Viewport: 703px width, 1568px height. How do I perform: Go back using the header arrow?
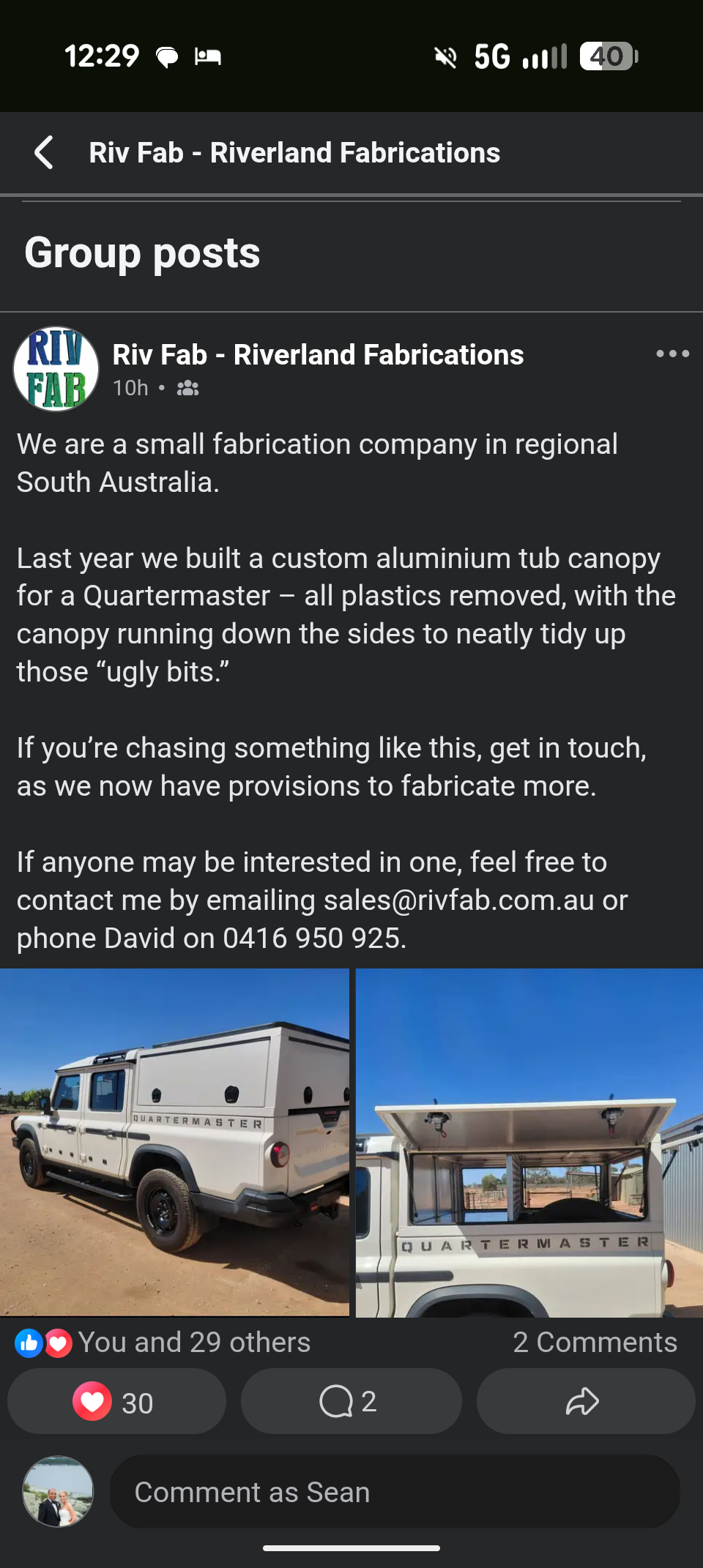44,152
